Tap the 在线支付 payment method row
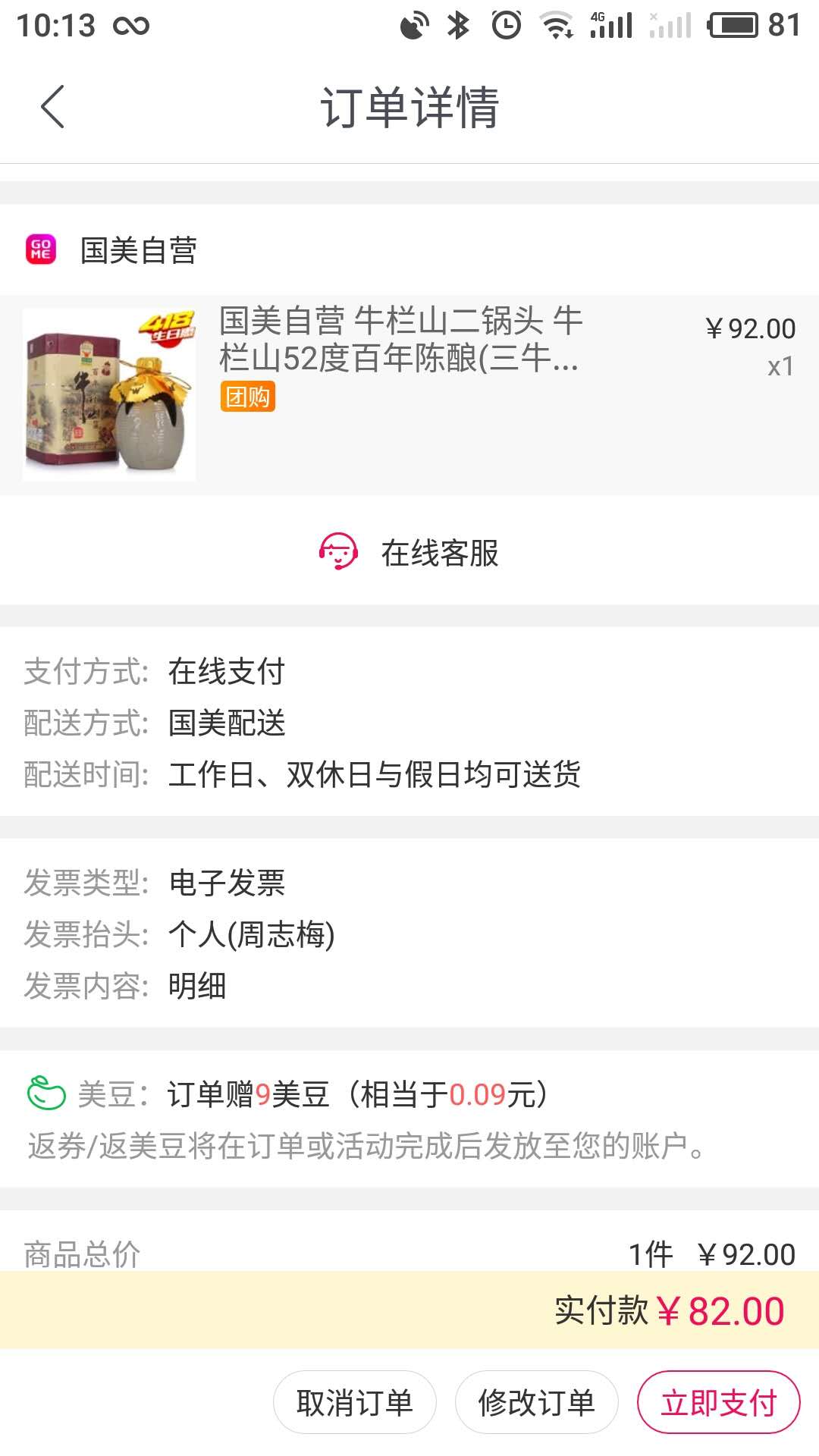The width and height of the screenshot is (819, 1456). click(227, 670)
